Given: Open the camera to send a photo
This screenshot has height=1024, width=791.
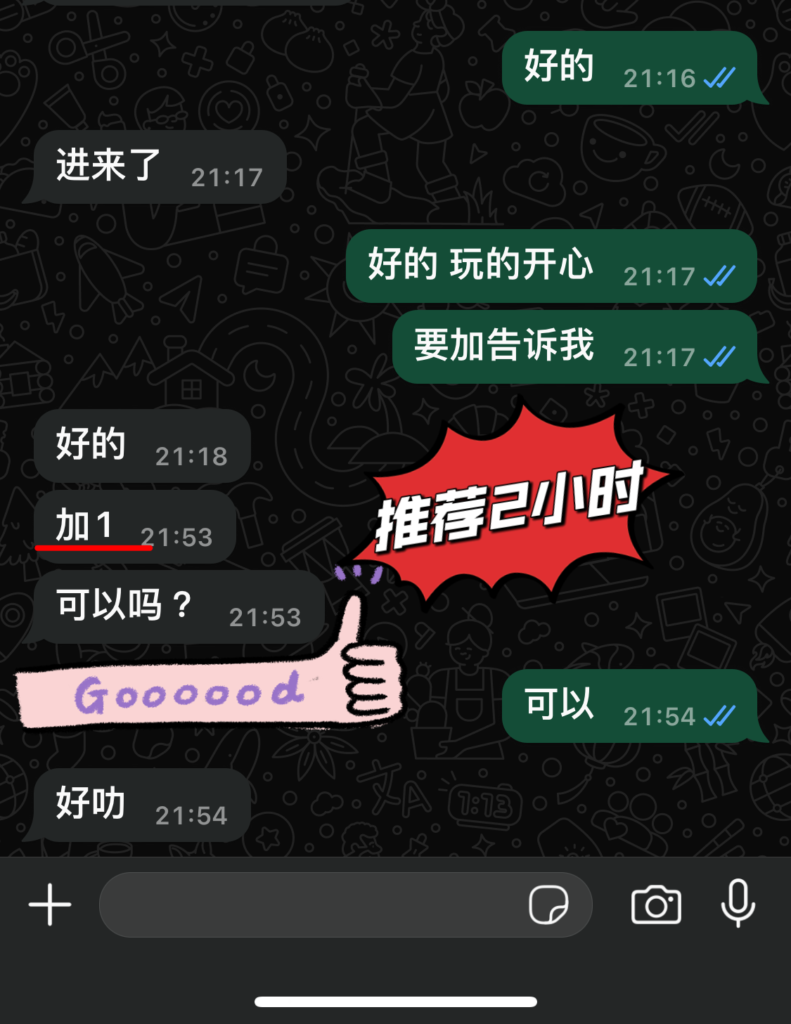Looking at the screenshot, I should [656, 905].
